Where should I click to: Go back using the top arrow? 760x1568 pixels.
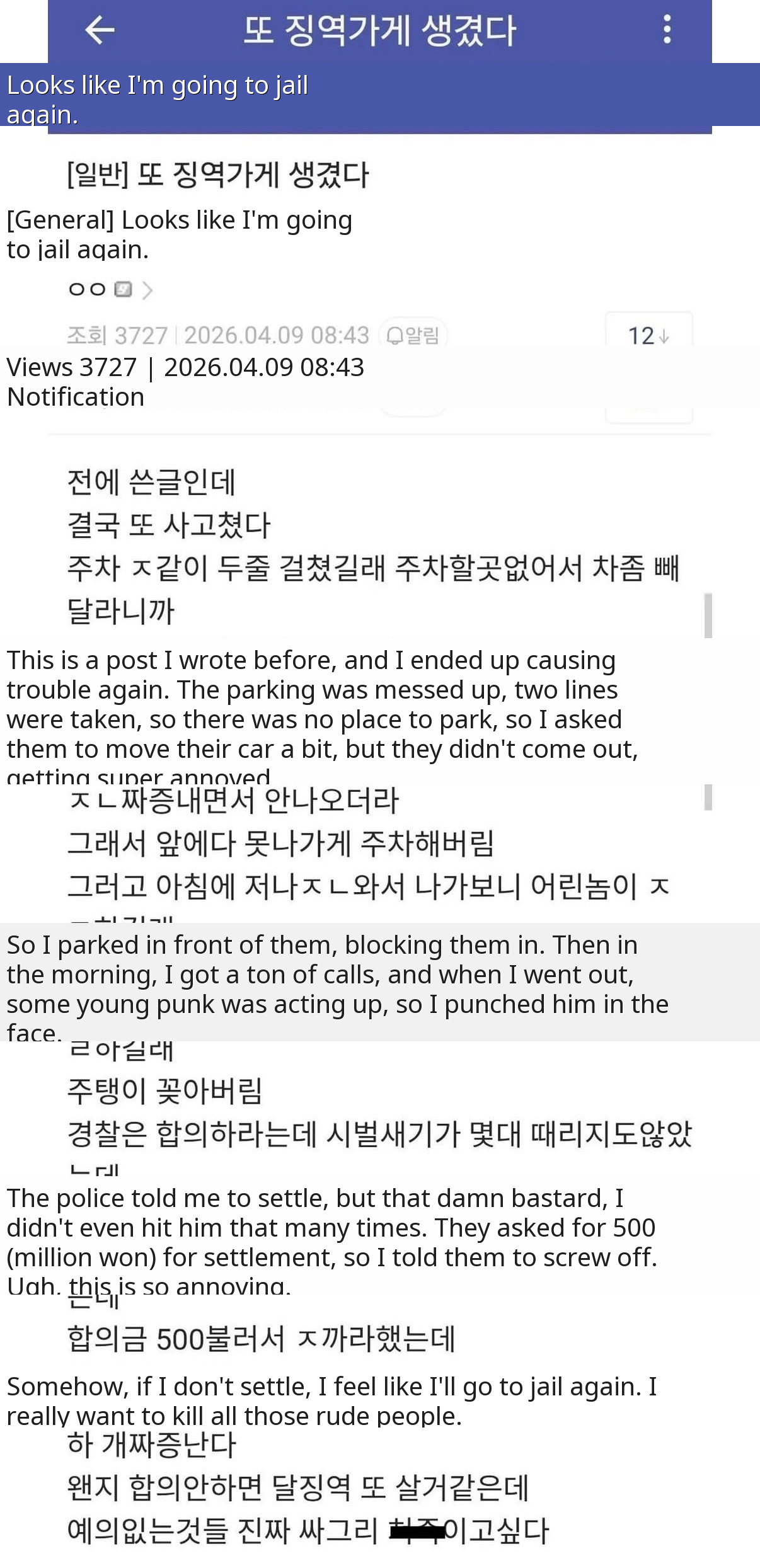tap(100, 30)
